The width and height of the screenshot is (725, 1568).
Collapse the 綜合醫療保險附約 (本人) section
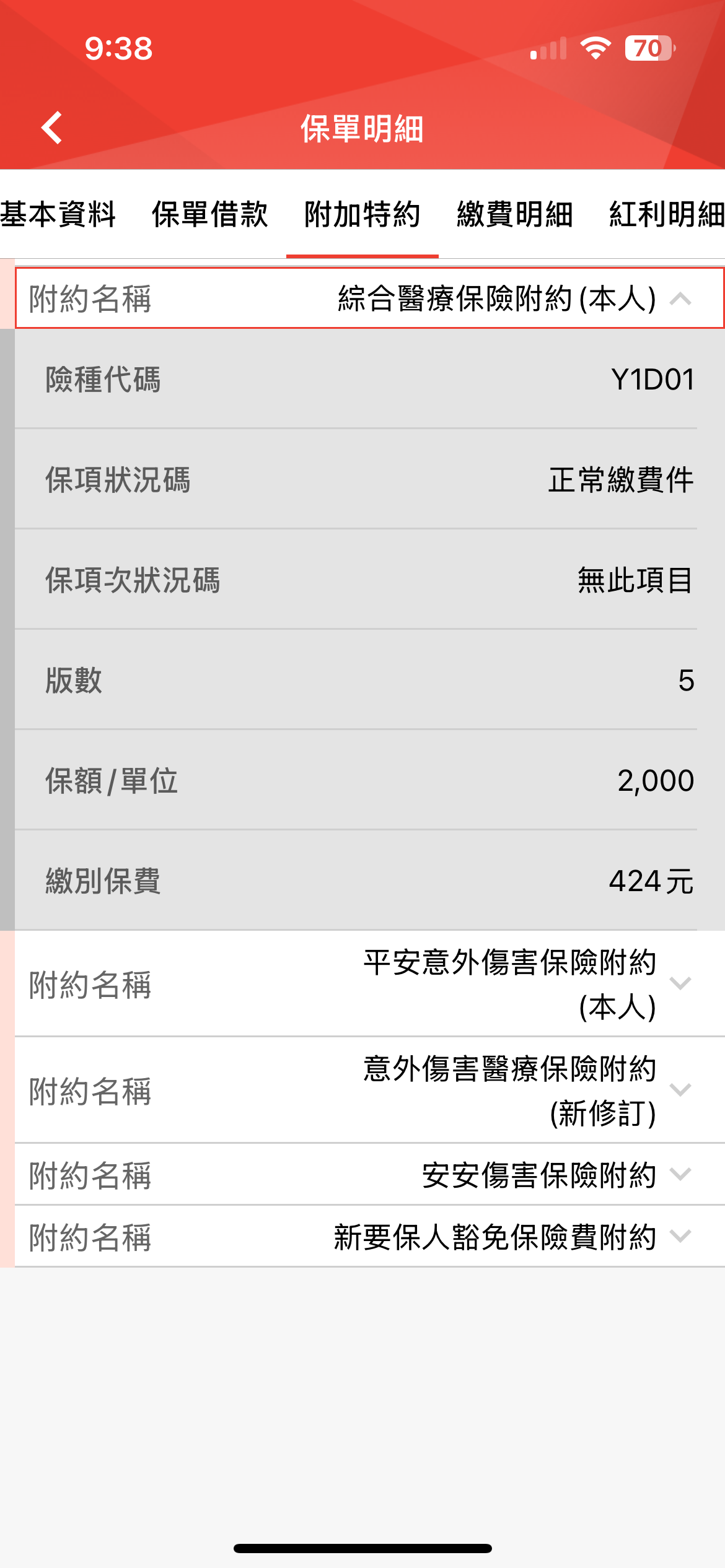coord(370,298)
